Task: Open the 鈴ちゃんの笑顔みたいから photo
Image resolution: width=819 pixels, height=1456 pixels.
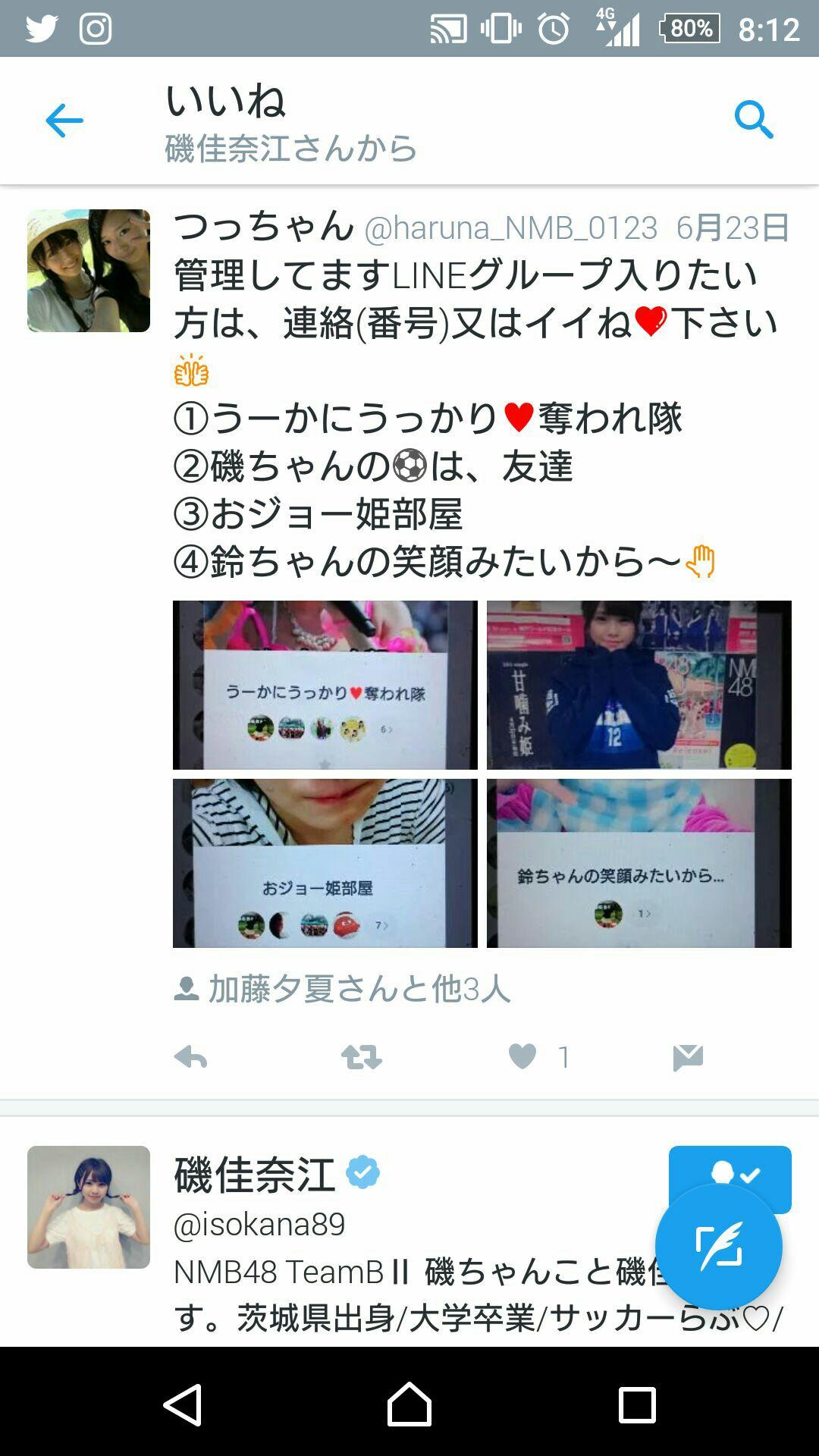Action: coord(639,863)
